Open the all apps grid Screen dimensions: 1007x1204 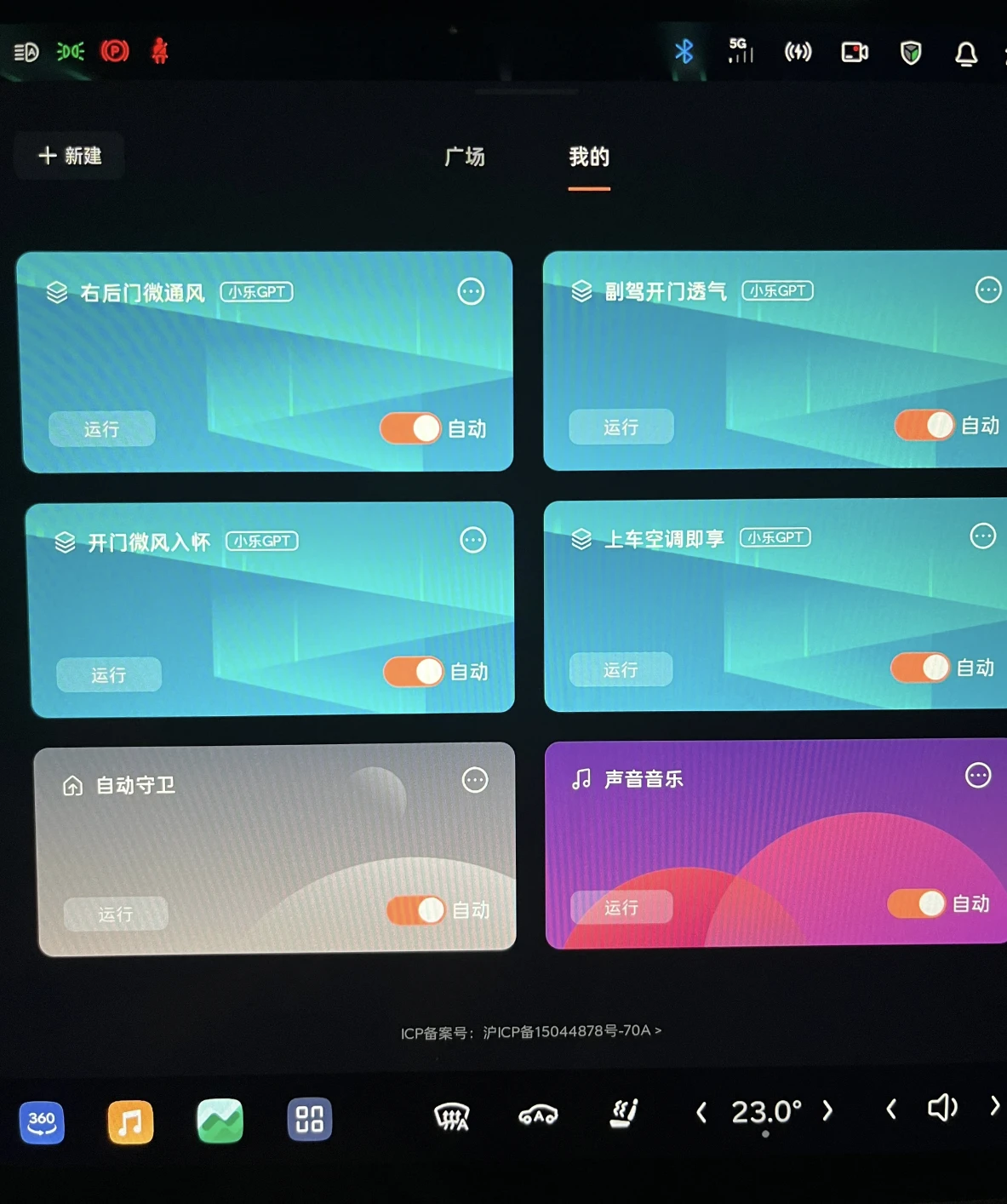tap(309, 1120)
